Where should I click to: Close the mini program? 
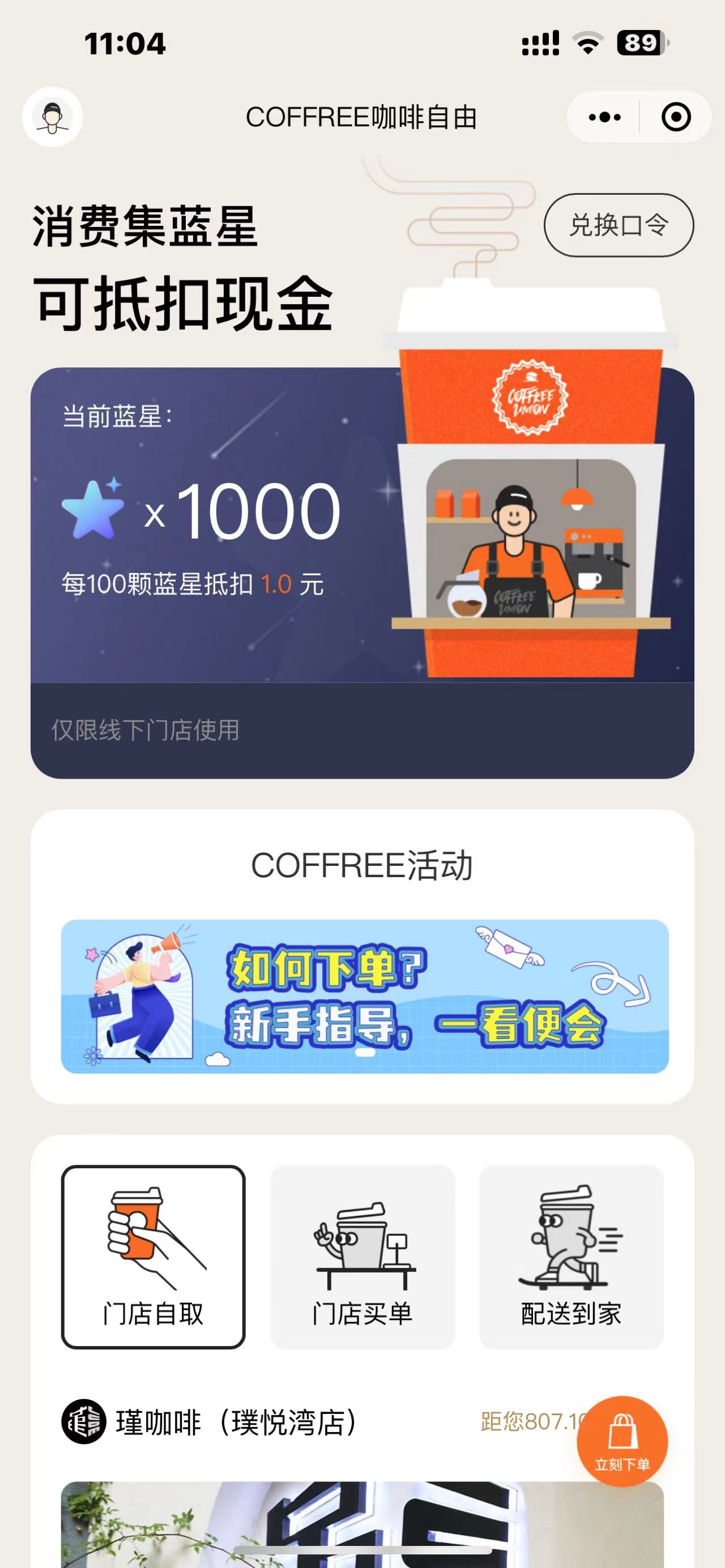(x=676, y=117)
